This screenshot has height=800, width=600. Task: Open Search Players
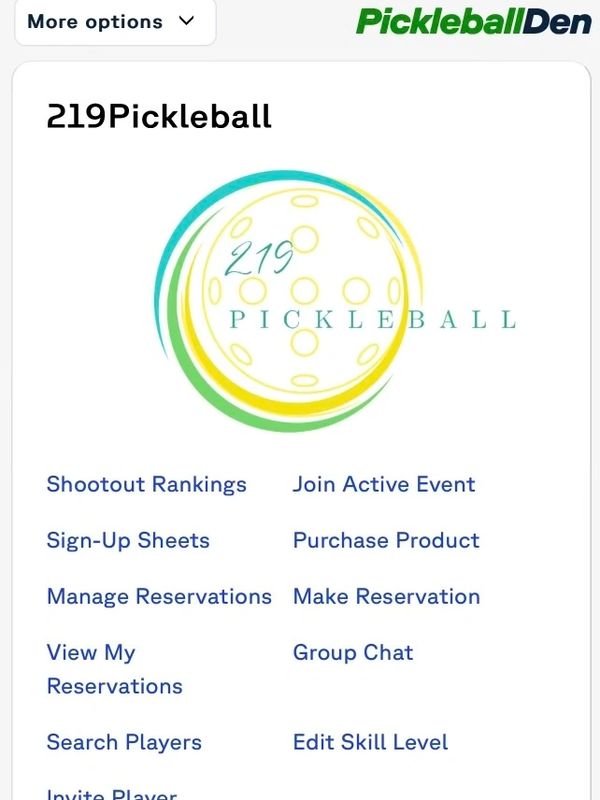click(x=124, y=742)
